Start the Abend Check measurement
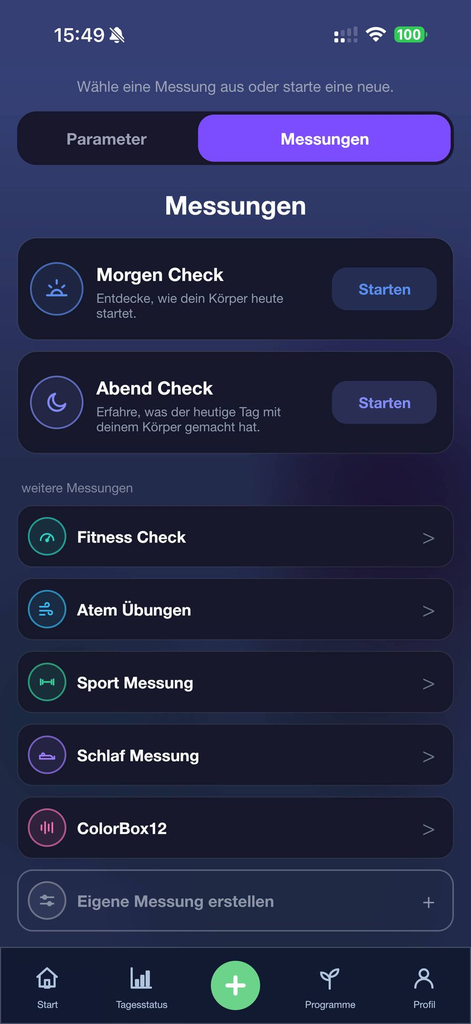This screenshot has height=1024, width=471. click(x=384, y=403)
